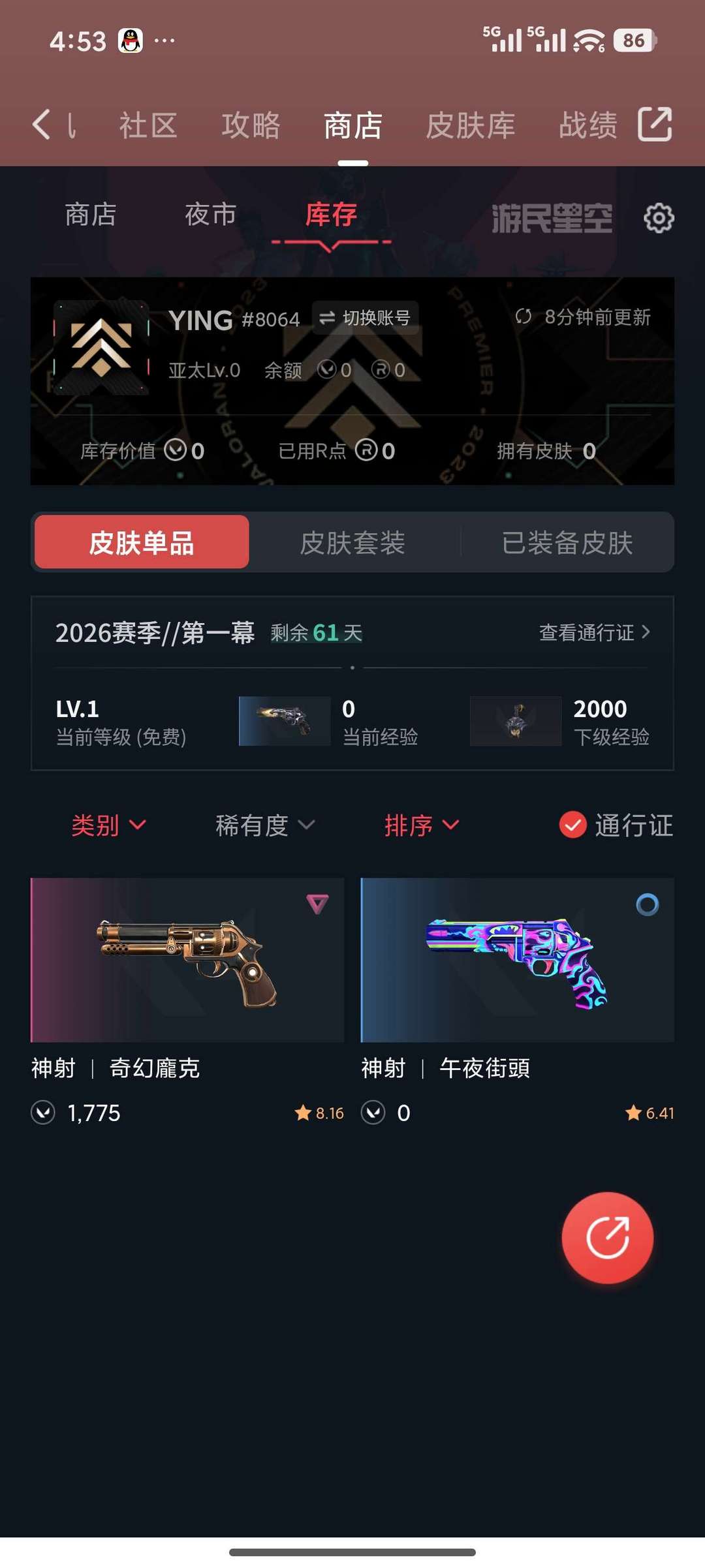Image resolution: width=705 pixels, height=1568 pixels.
Task: Uncheck the 通行证 checkbox
Action: (572, 825)
